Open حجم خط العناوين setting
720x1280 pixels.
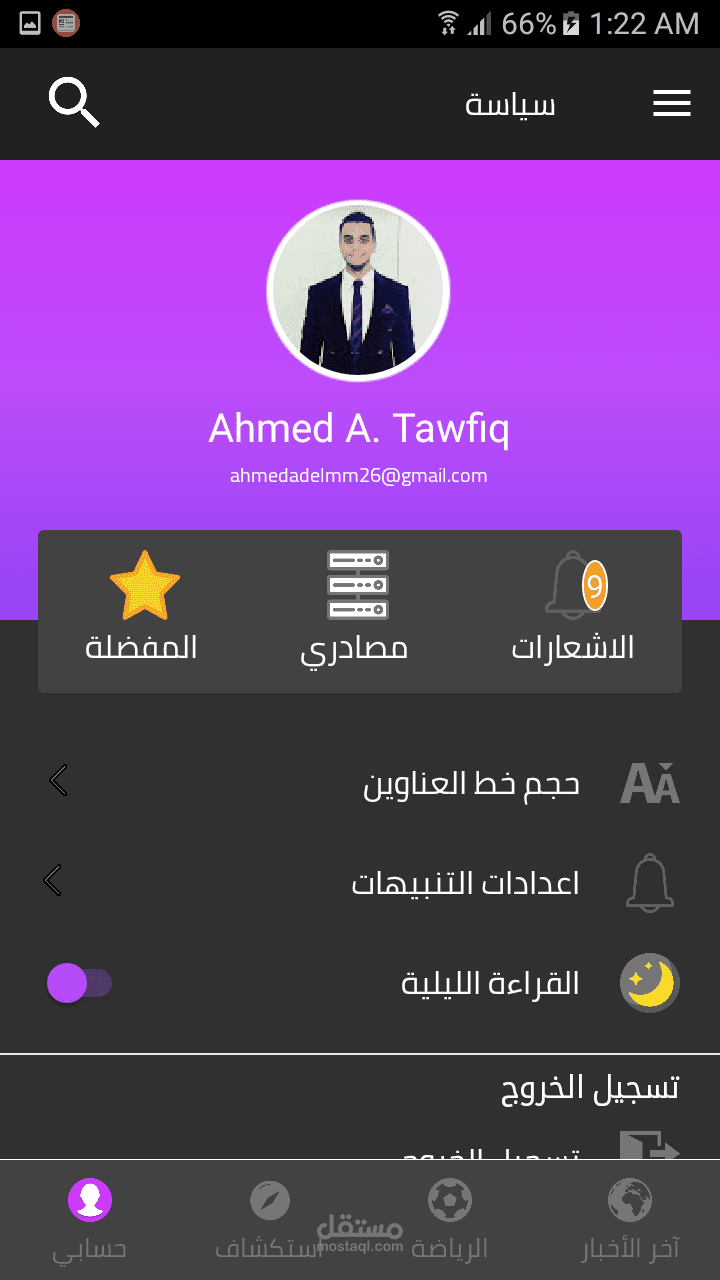360,783
